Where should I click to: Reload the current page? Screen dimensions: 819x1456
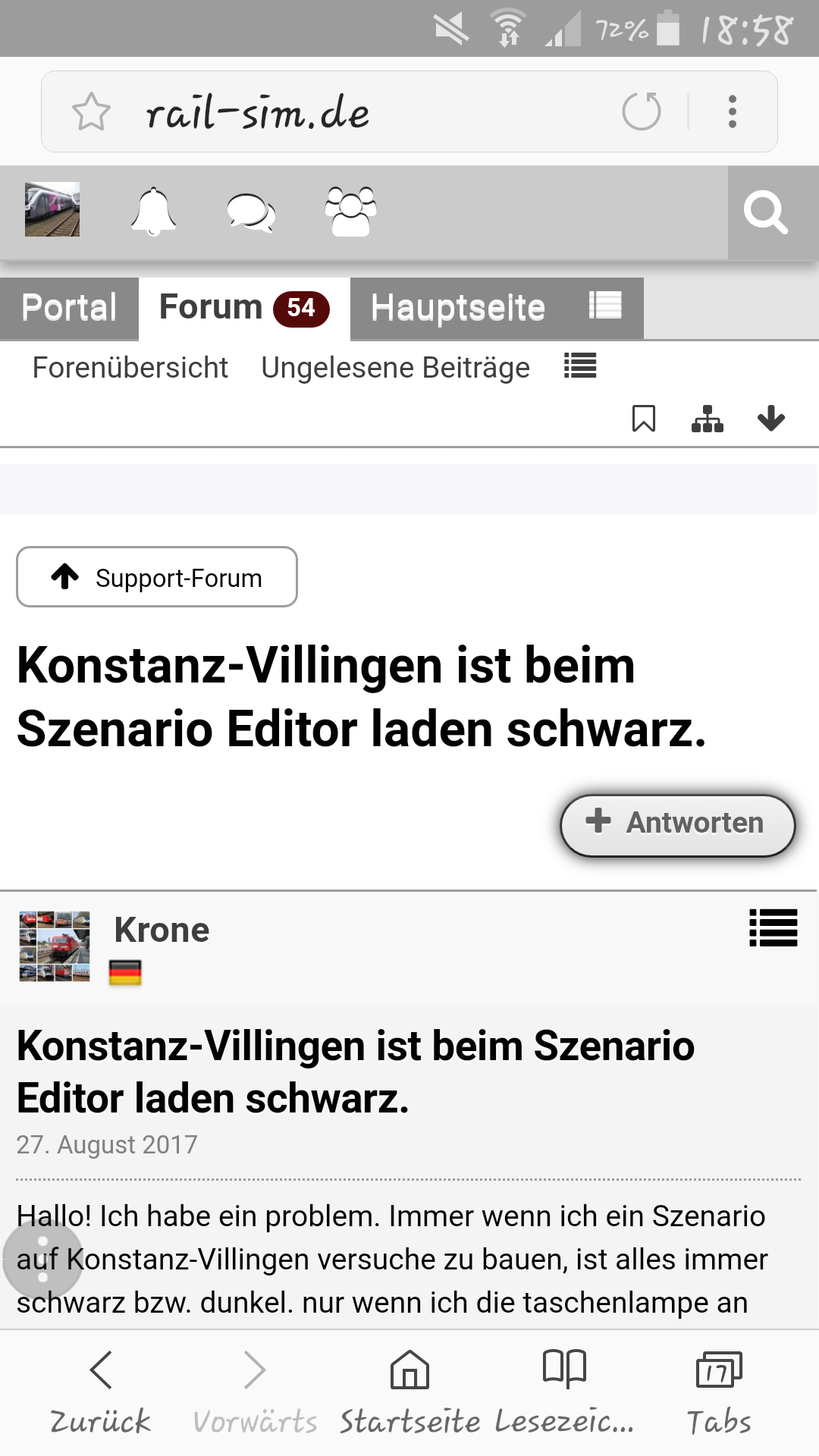coord(642,111)
